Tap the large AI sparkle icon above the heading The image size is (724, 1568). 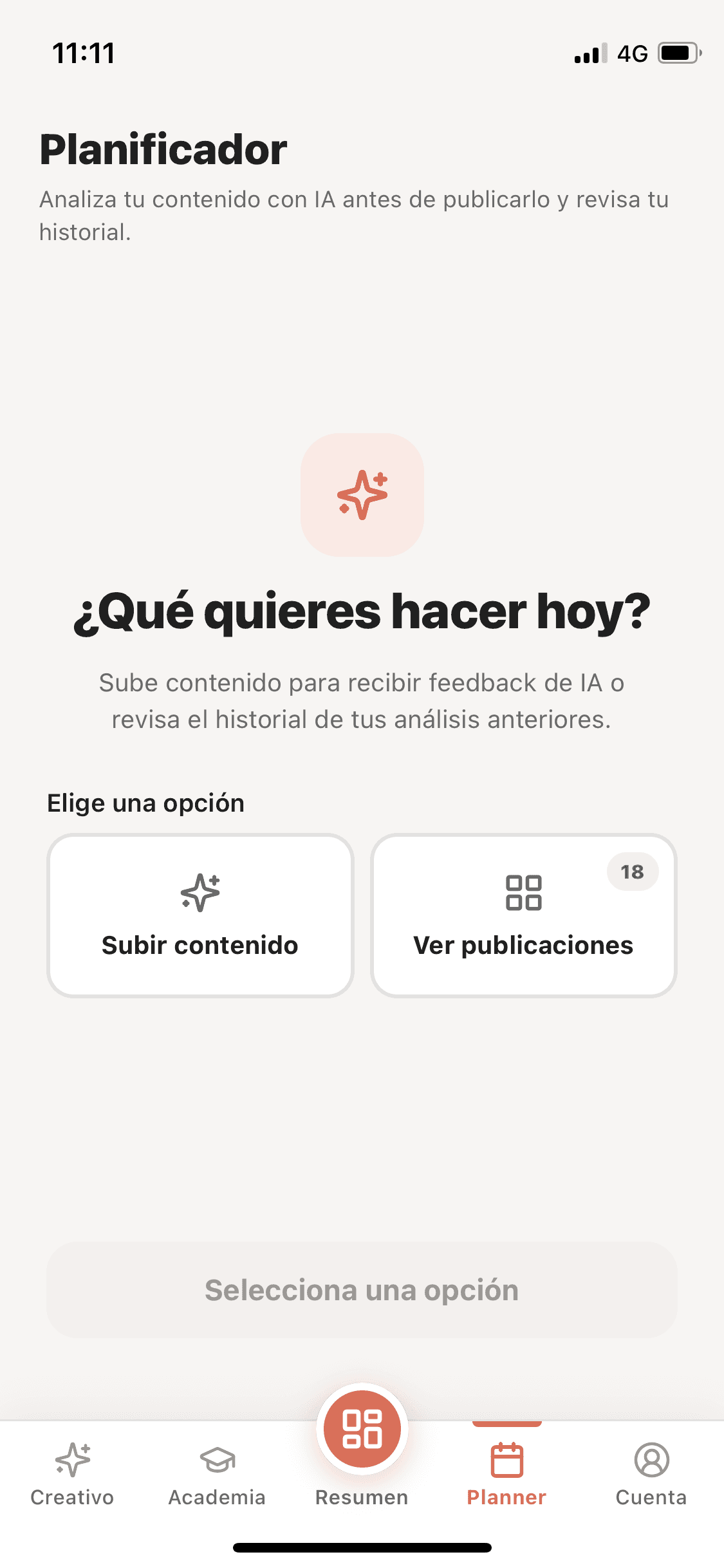(x=362, y=493)
